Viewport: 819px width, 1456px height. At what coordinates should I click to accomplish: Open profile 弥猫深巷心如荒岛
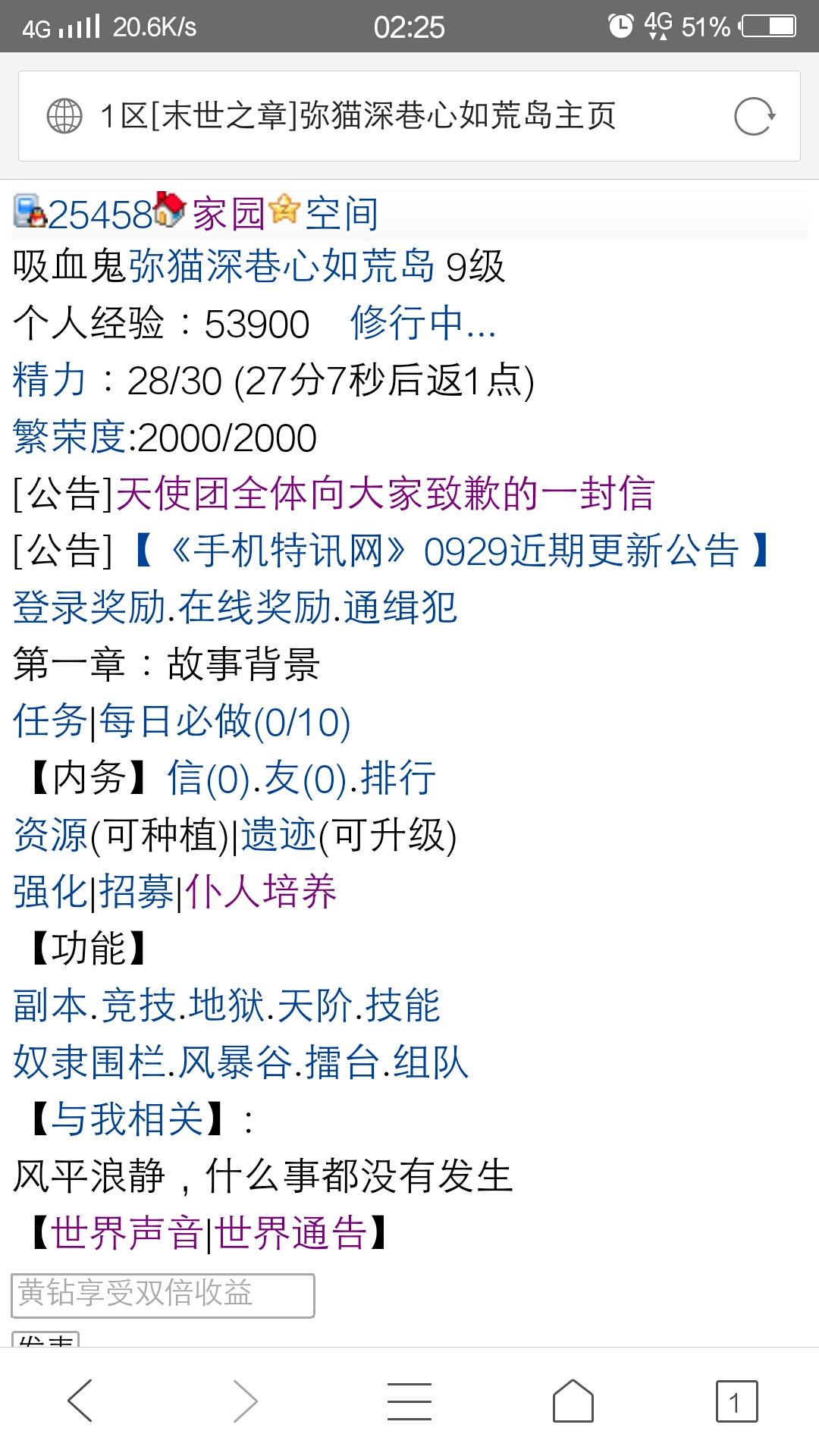(281, 267)
